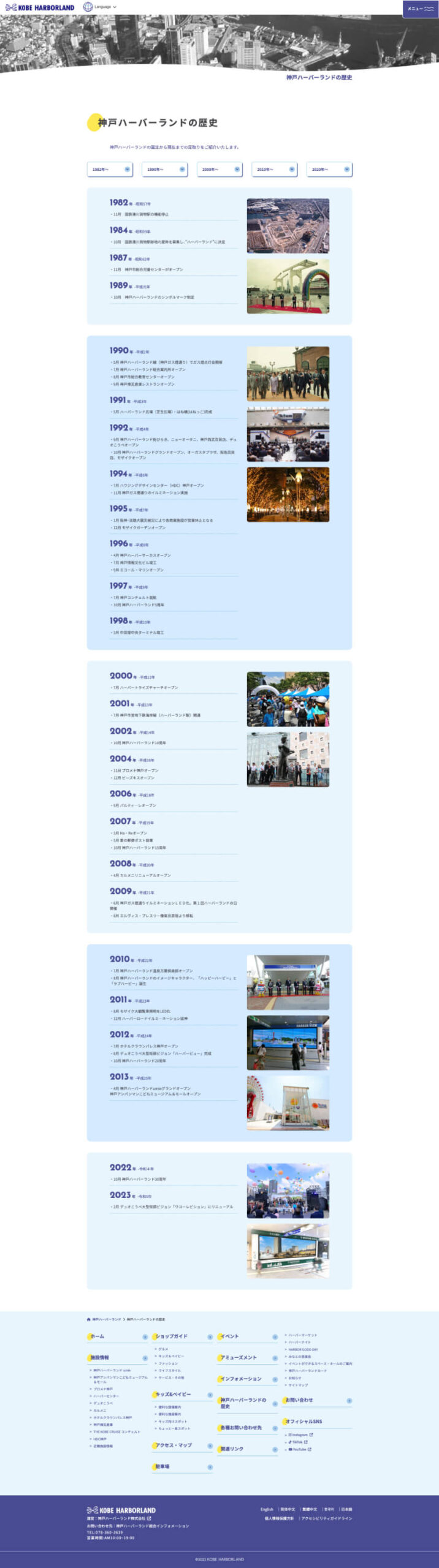Select the 2000年~ anchor button
The height and width of the screenshot is (1568, 439).
pyautogui.click(x=219, y=170)
